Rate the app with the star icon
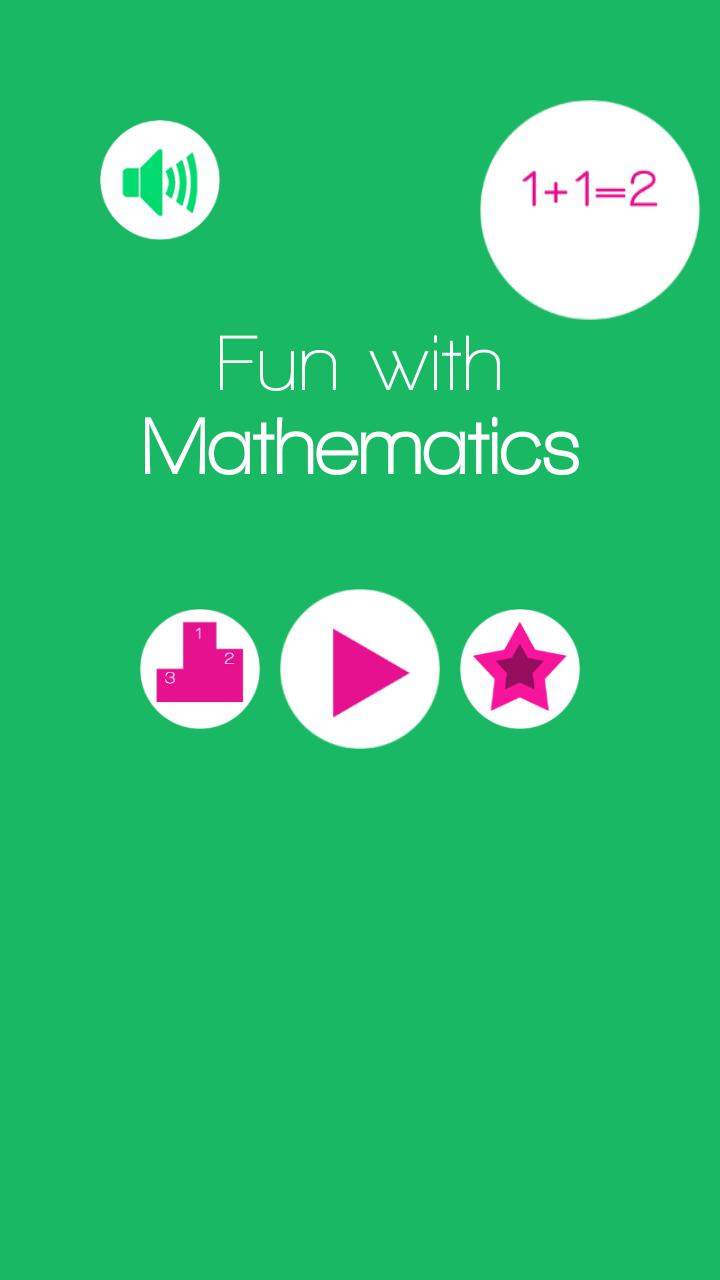 point(520,669)
